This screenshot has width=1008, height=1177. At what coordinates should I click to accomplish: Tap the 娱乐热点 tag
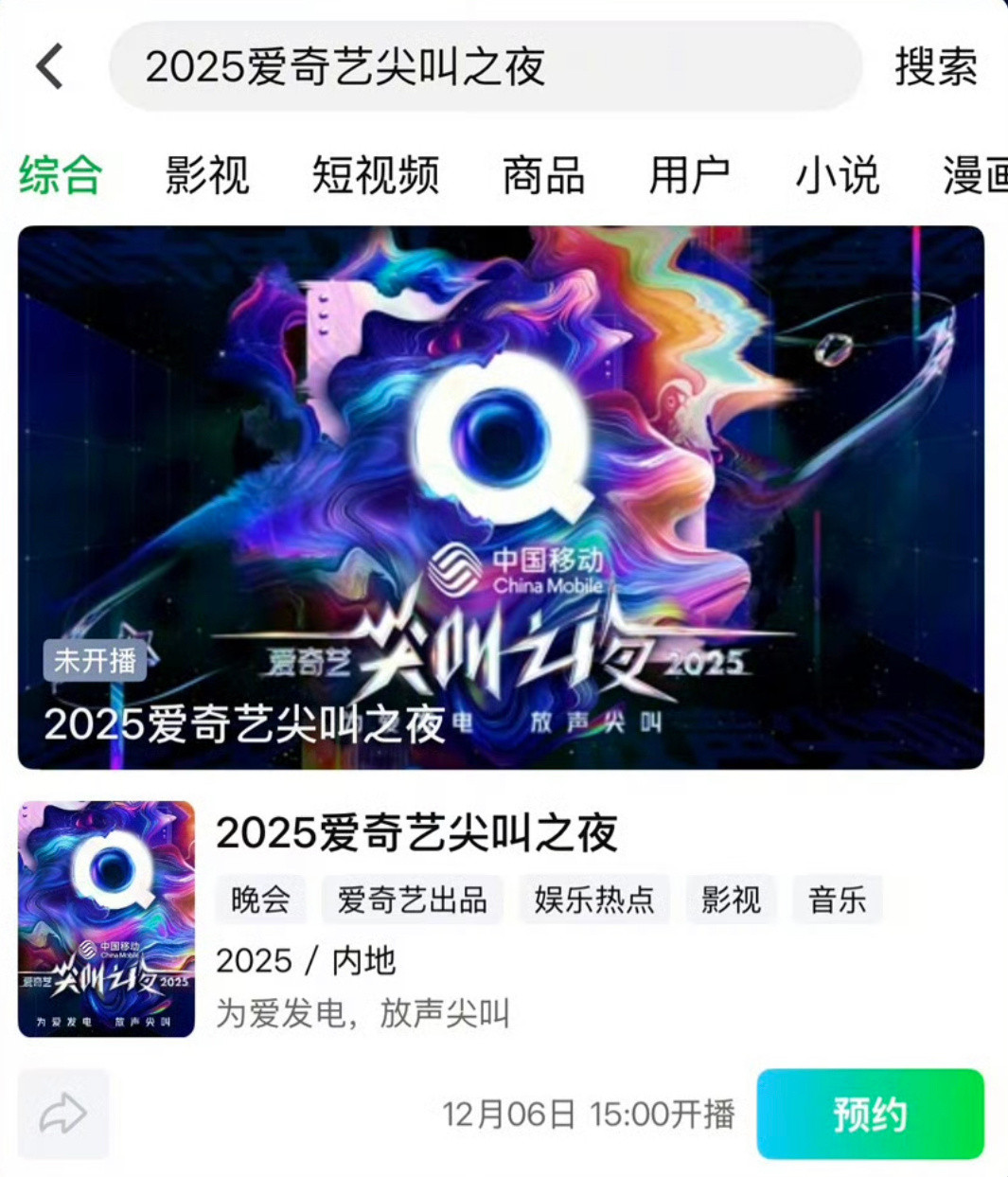tap(592, 901)
